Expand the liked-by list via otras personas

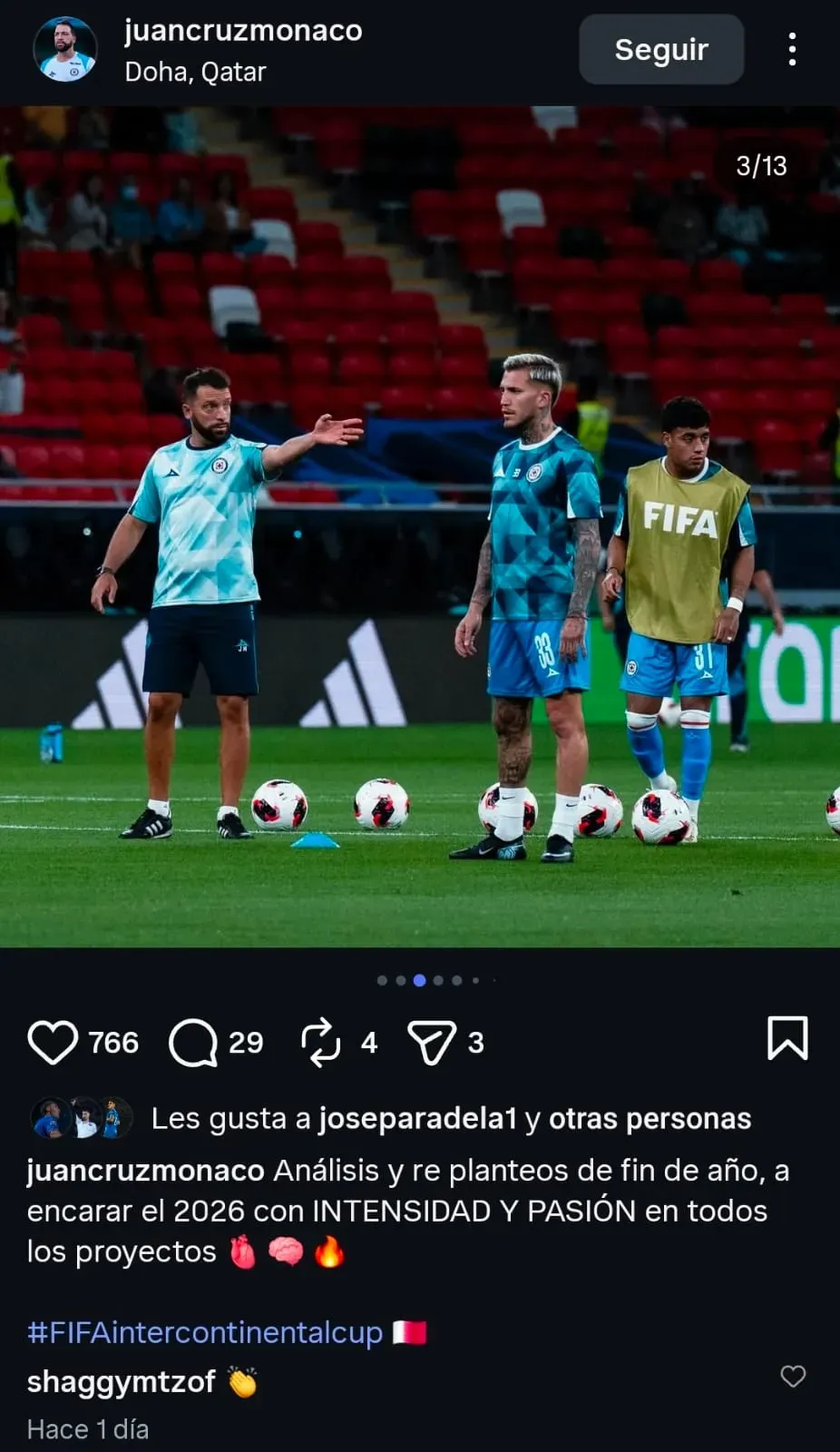coord(650,1118)
